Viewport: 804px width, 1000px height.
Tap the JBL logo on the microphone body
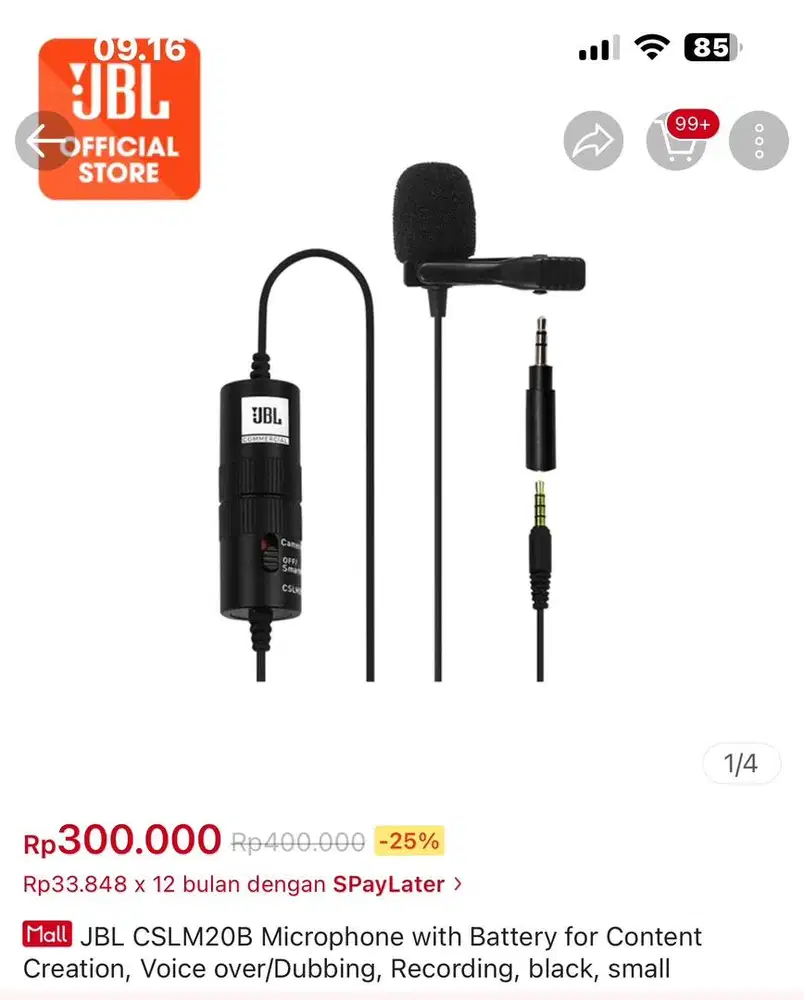click(265, 416)
